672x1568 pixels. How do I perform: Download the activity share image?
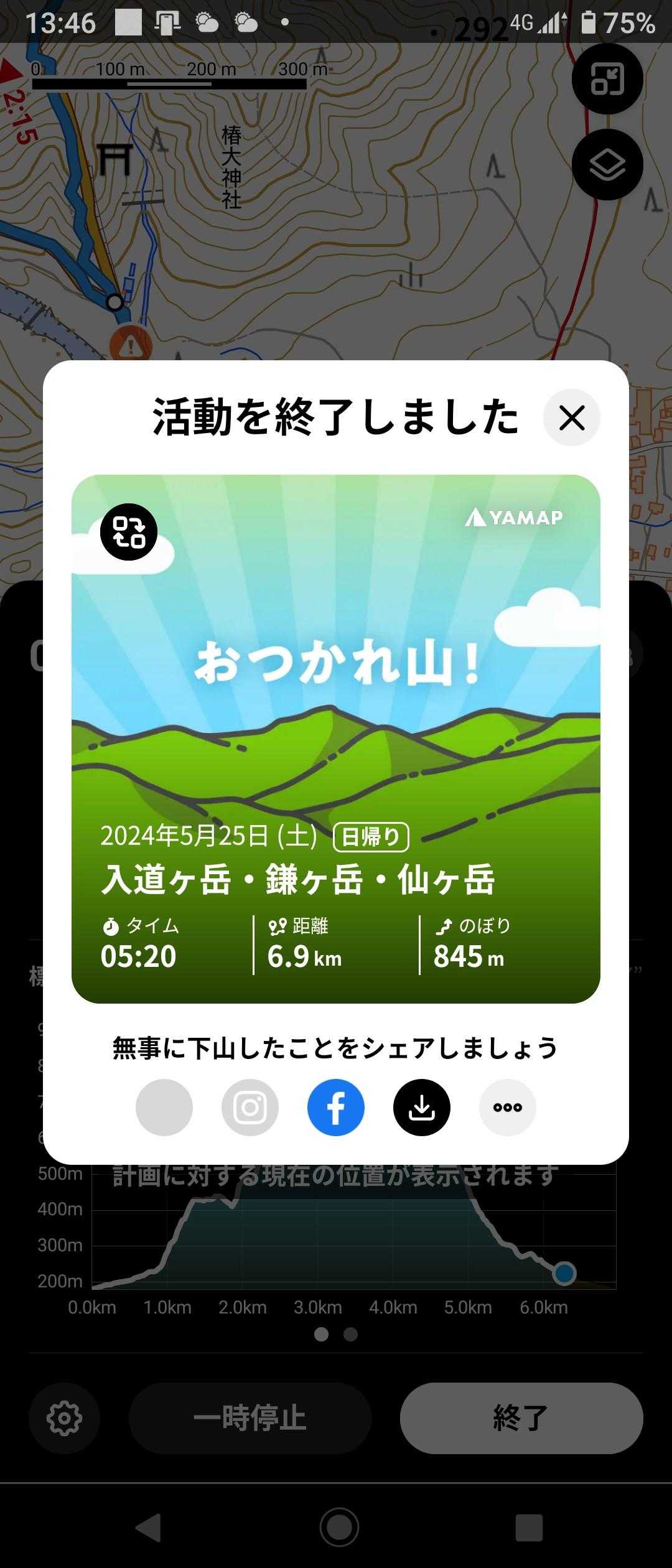(x=422, y=1107)
